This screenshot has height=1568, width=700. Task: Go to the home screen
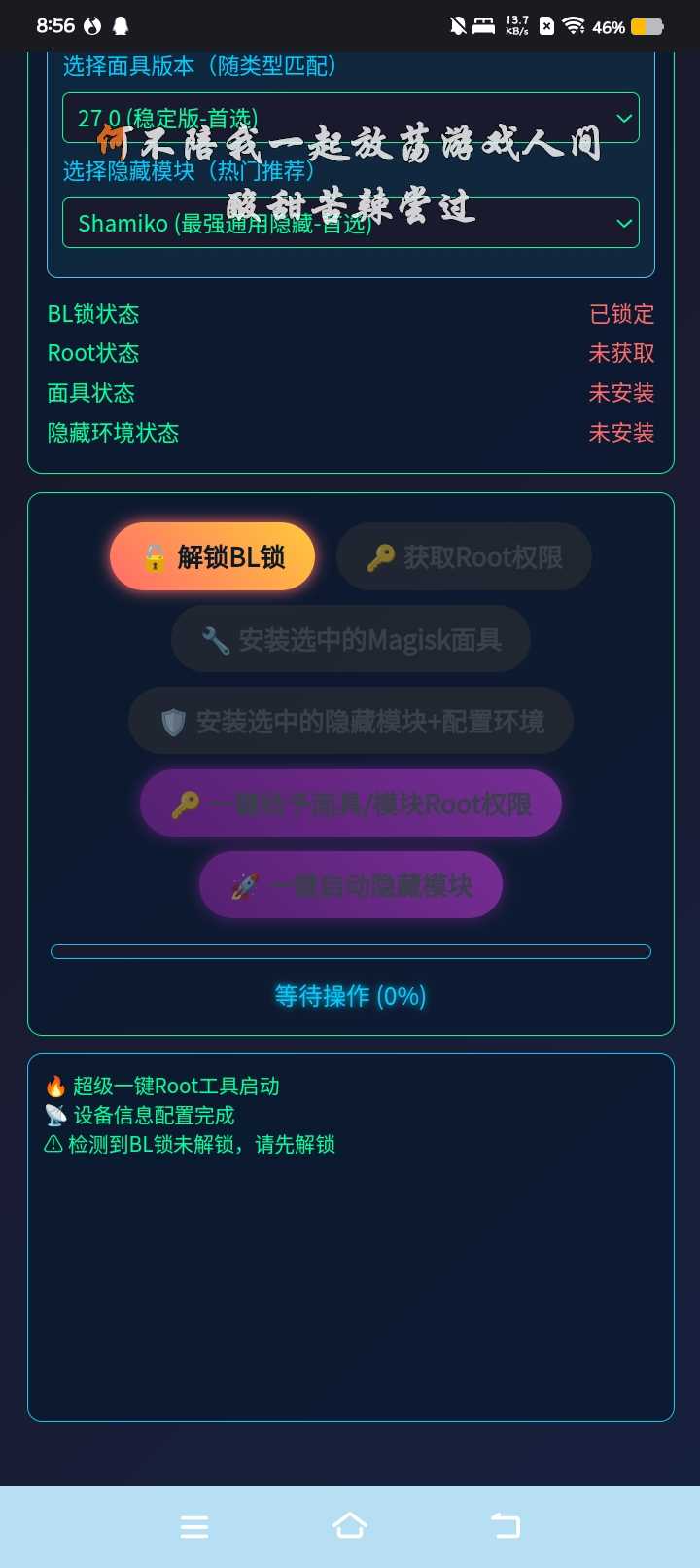click(350, 1526)
